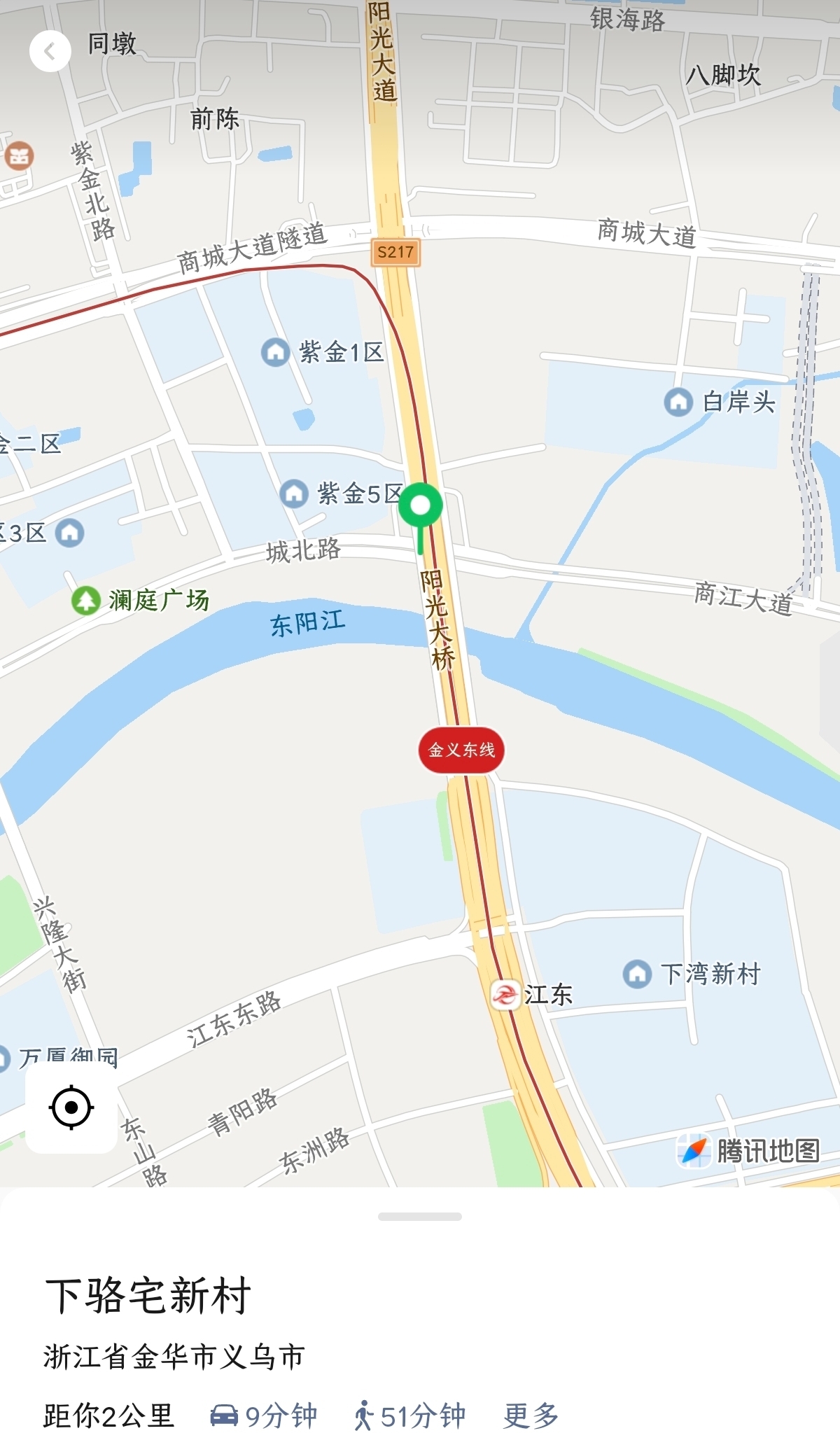840x1433 pixels.
Task: Expand the bottom sheet handle
Action: coord(420,1217)
